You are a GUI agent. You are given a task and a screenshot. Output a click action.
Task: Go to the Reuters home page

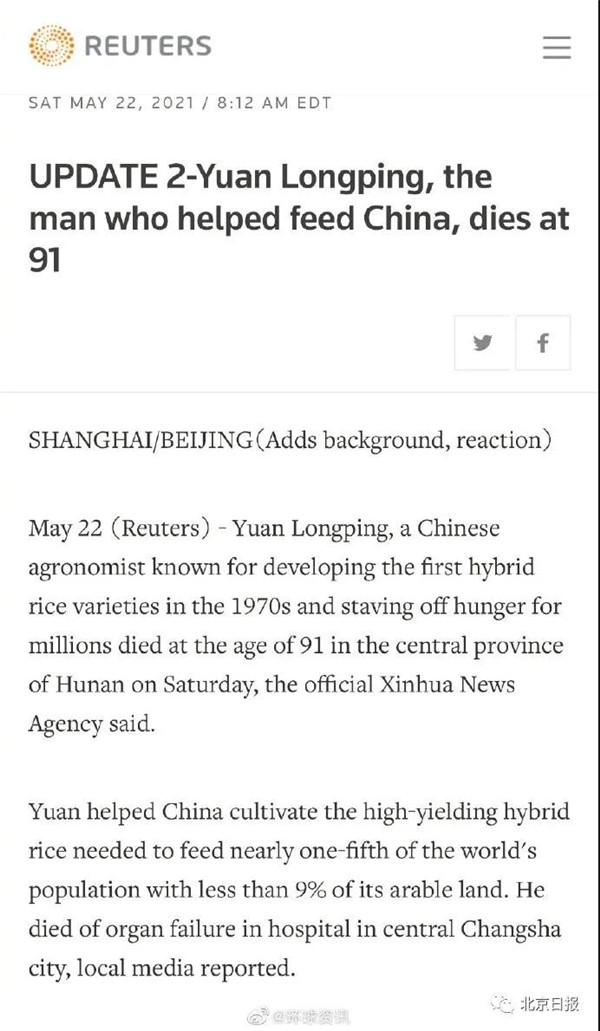[120, 46]
